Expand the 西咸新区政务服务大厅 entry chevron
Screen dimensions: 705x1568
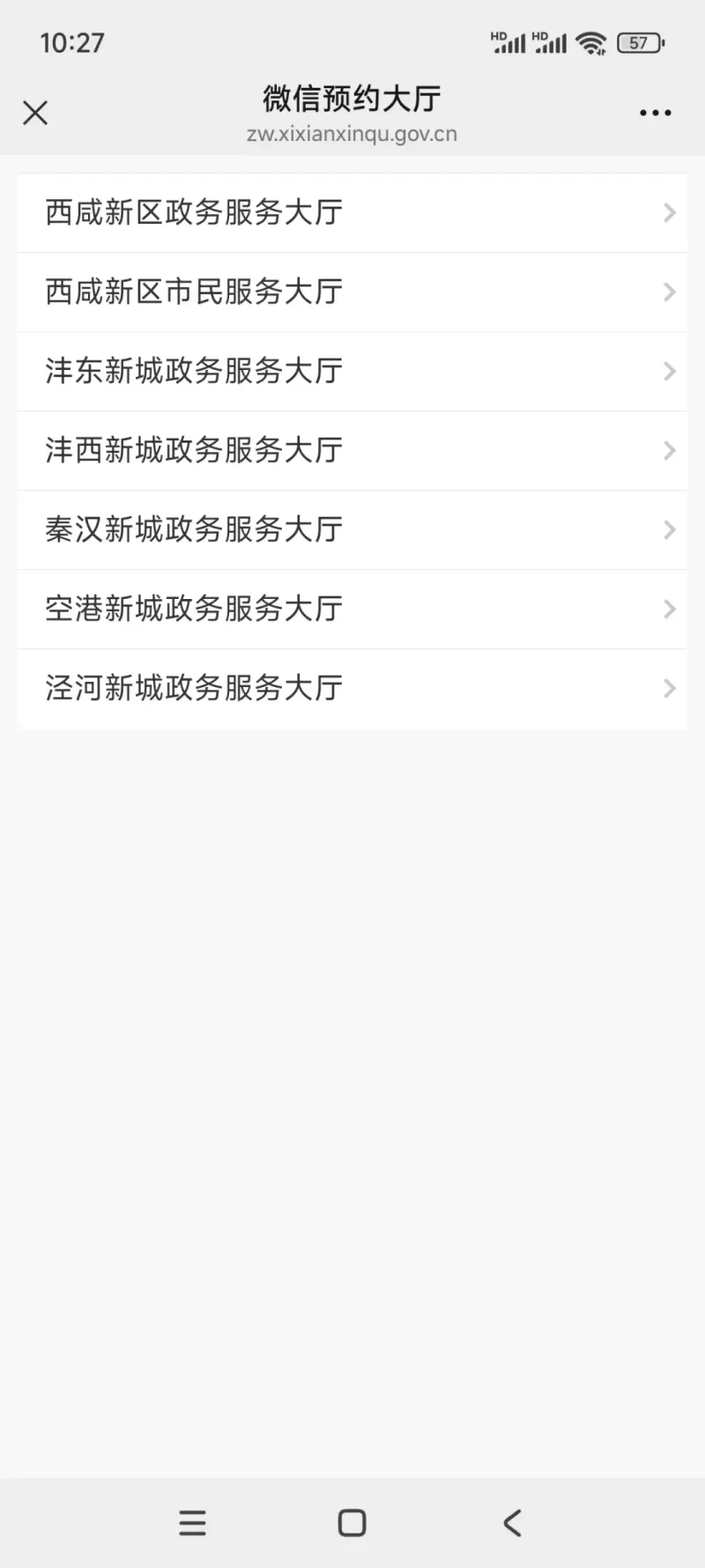[x=669, y=212]
